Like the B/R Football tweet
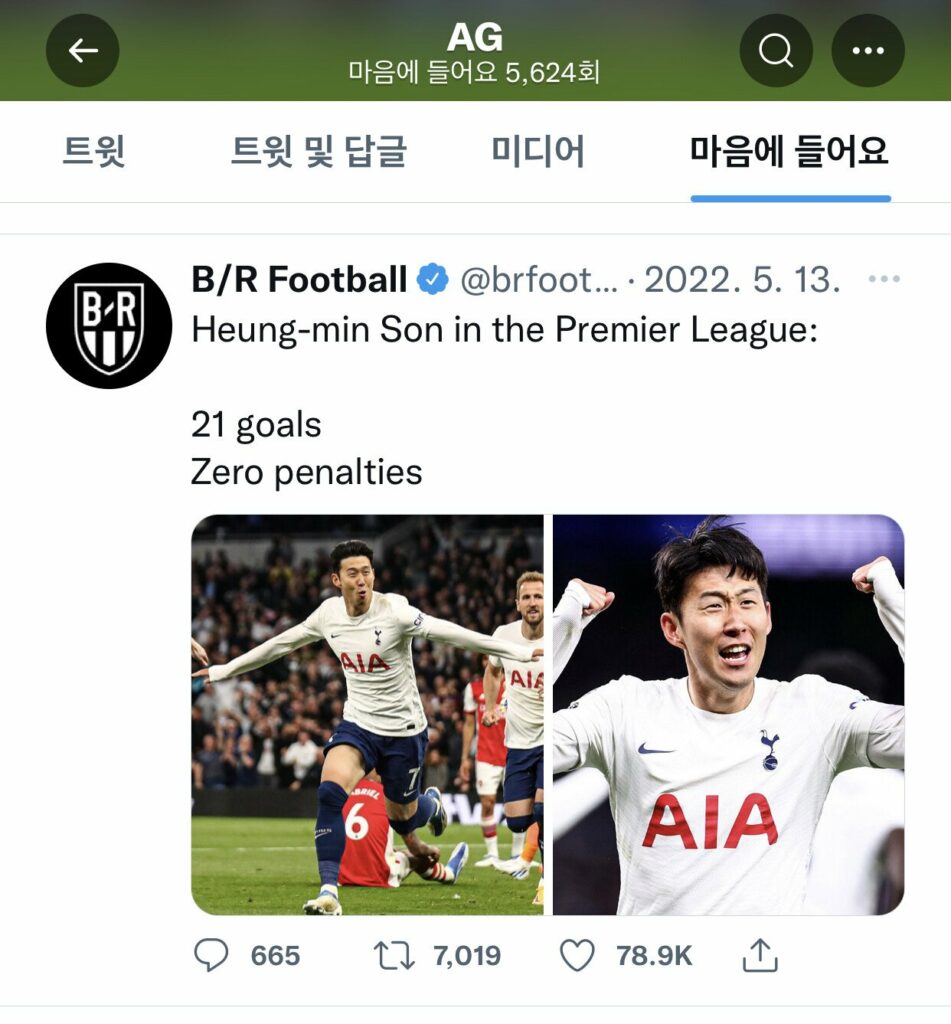Screen dimensions: 951x1024 (x=577, y=956)
